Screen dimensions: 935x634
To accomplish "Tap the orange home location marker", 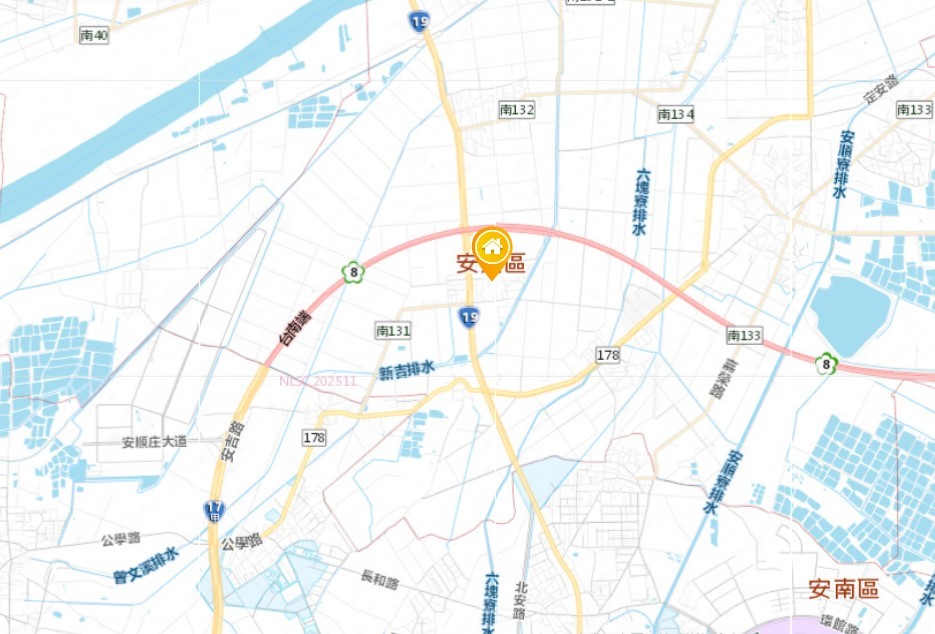I will coord(491,248).
